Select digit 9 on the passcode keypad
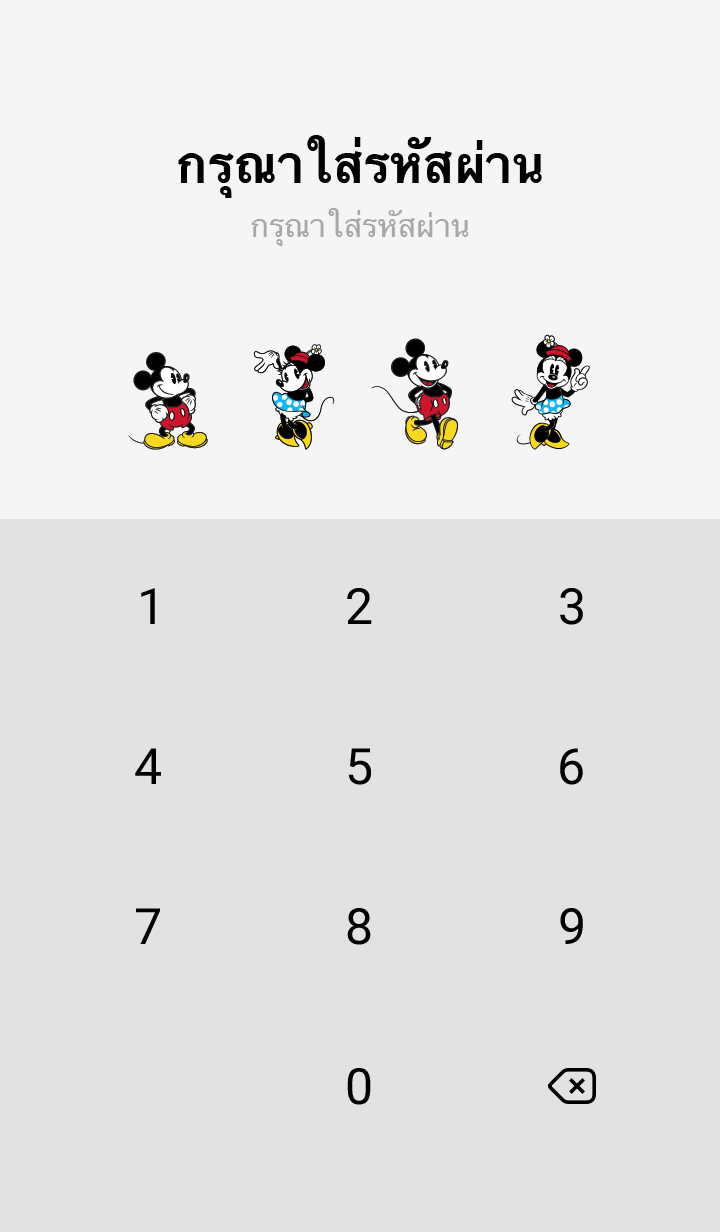The height and width of the screenshot is (1232, 720). click(571, 927)
